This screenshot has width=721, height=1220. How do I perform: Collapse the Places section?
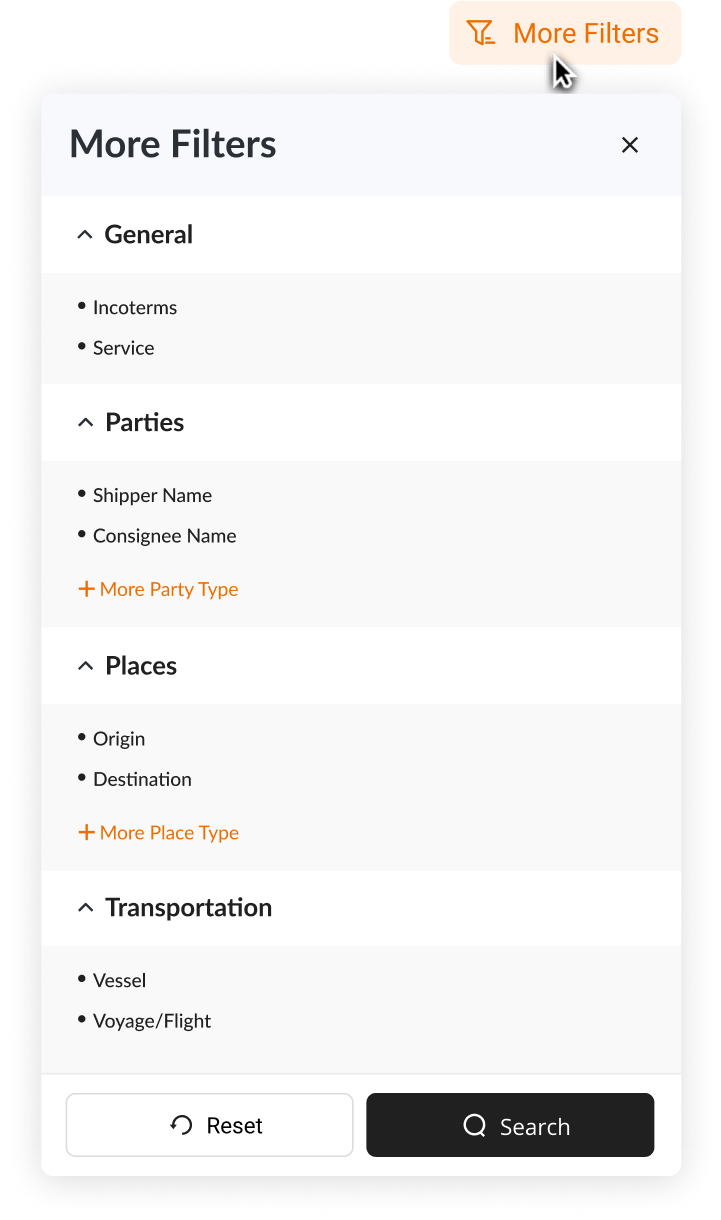pos(85,666)
